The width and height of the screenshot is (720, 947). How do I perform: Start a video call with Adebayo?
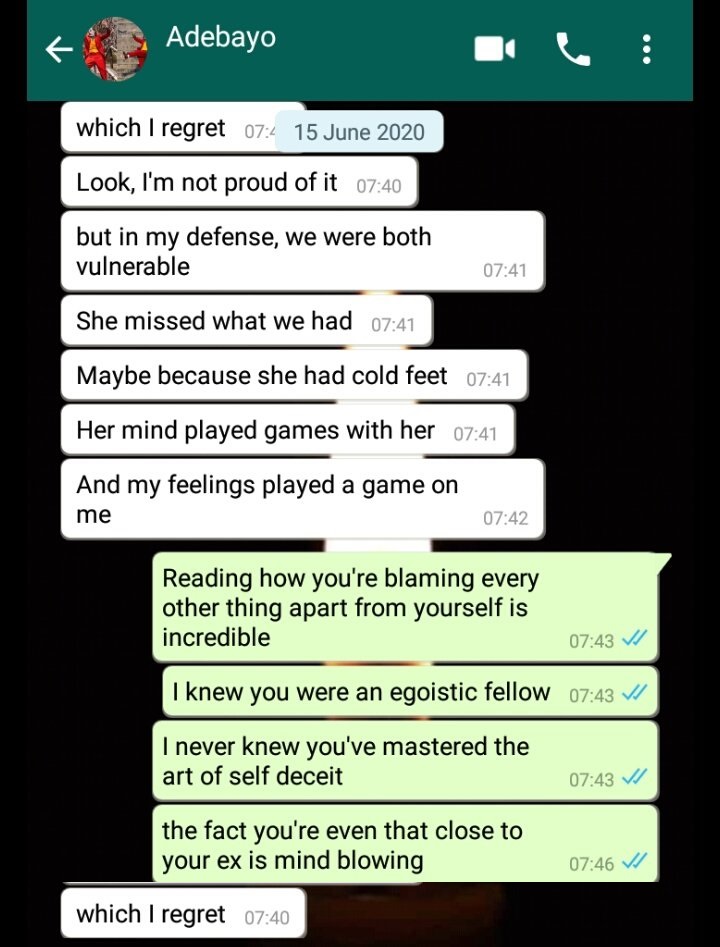pos(494,49)
